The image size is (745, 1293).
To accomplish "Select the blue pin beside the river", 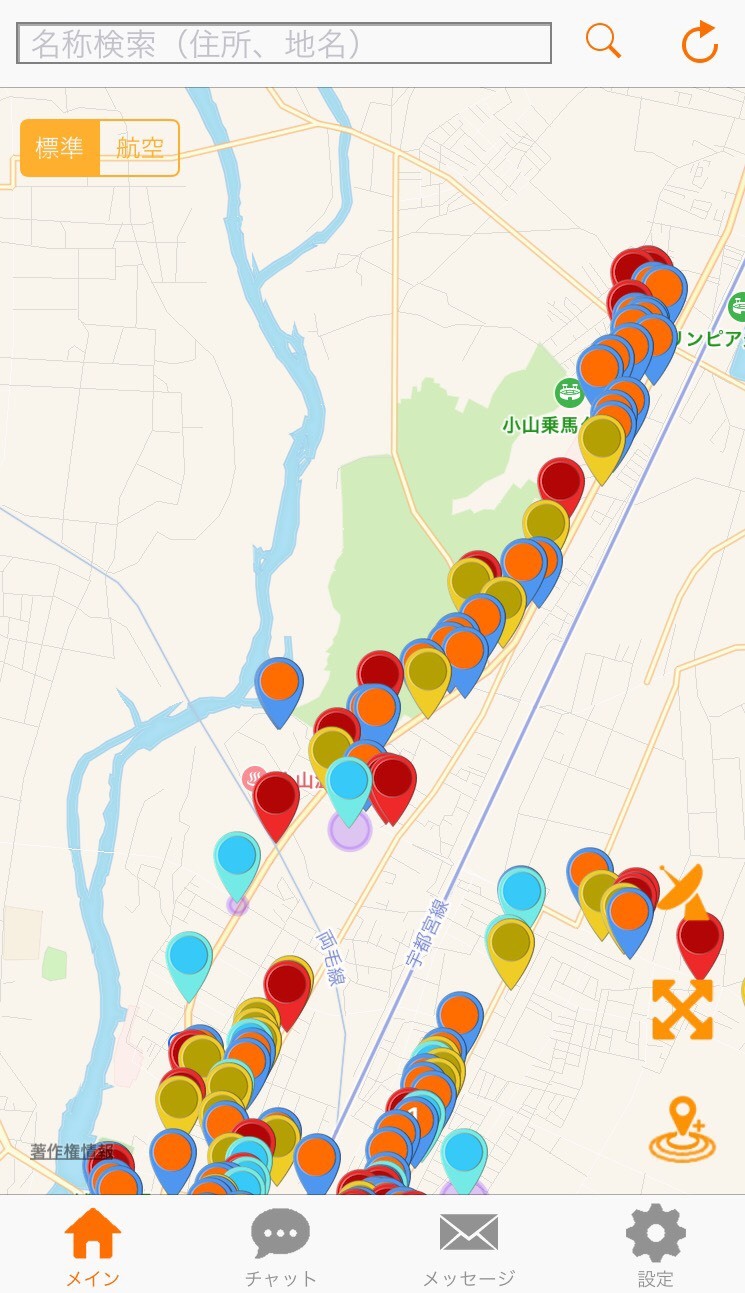I will (x=279, y=685).
